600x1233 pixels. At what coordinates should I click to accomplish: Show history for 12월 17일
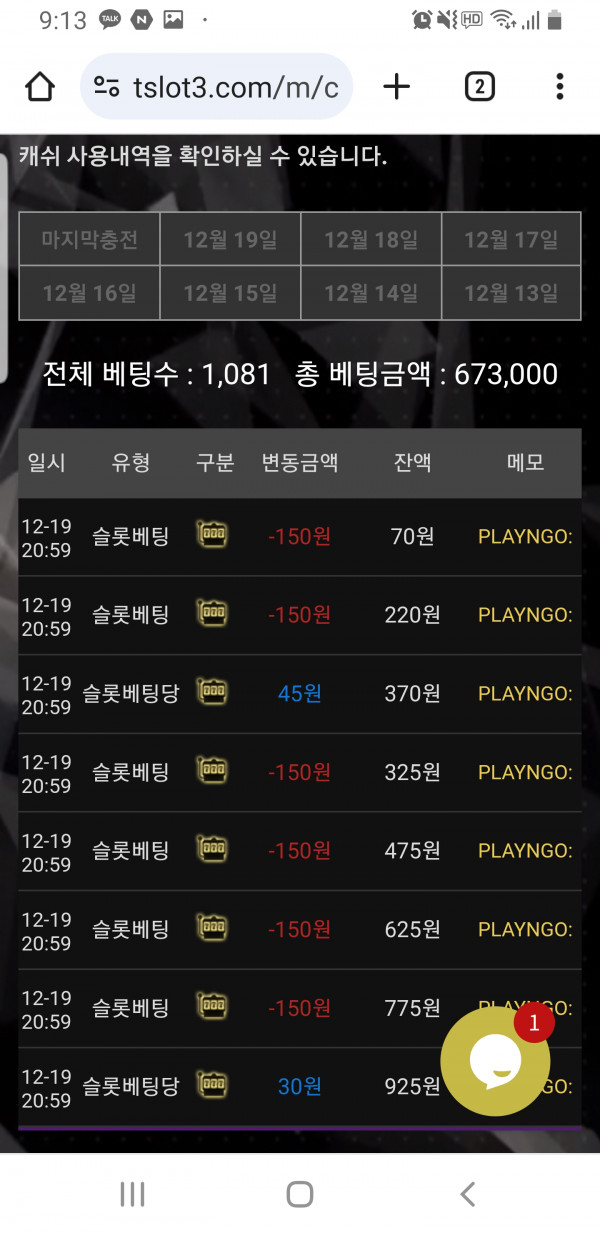(x=511, y=240)
